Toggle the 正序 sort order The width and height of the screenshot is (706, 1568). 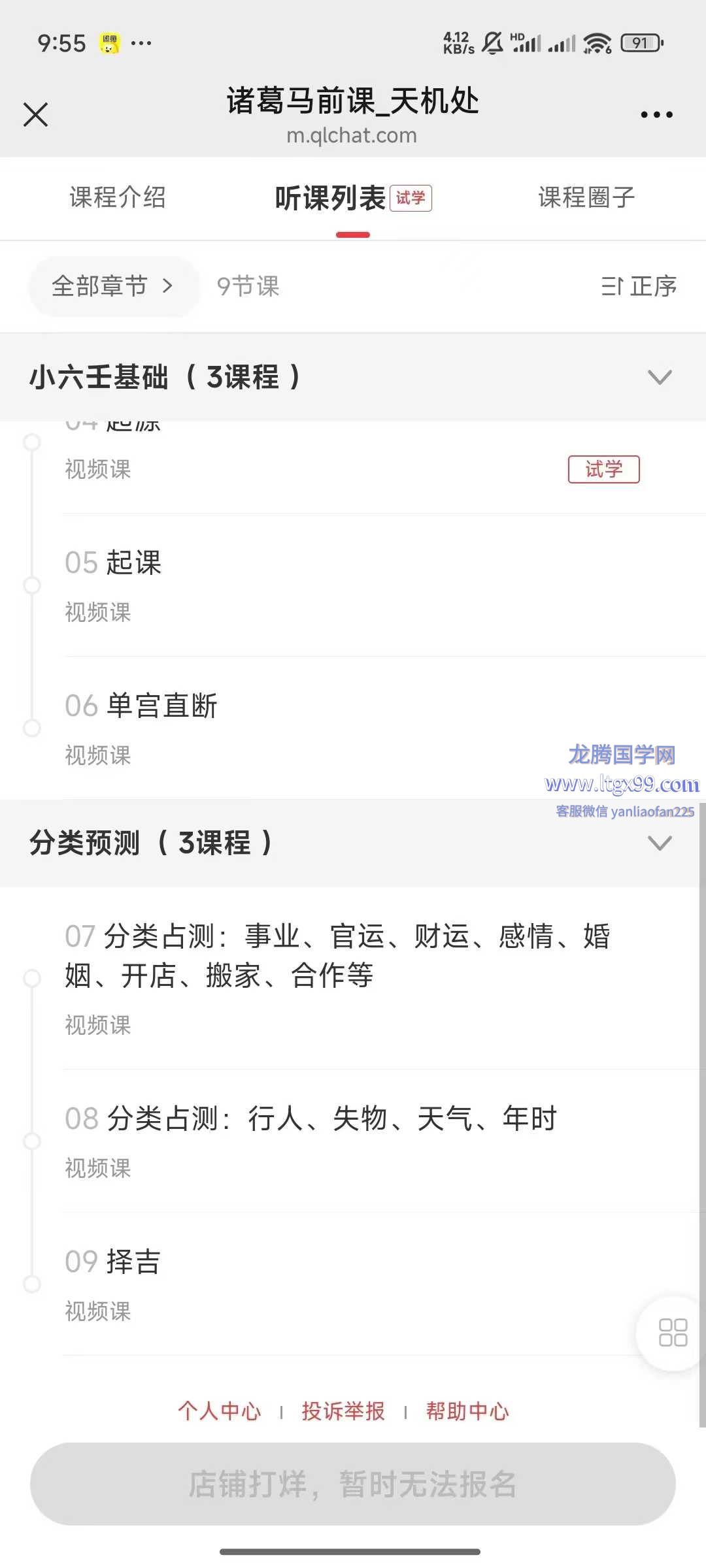639,286
